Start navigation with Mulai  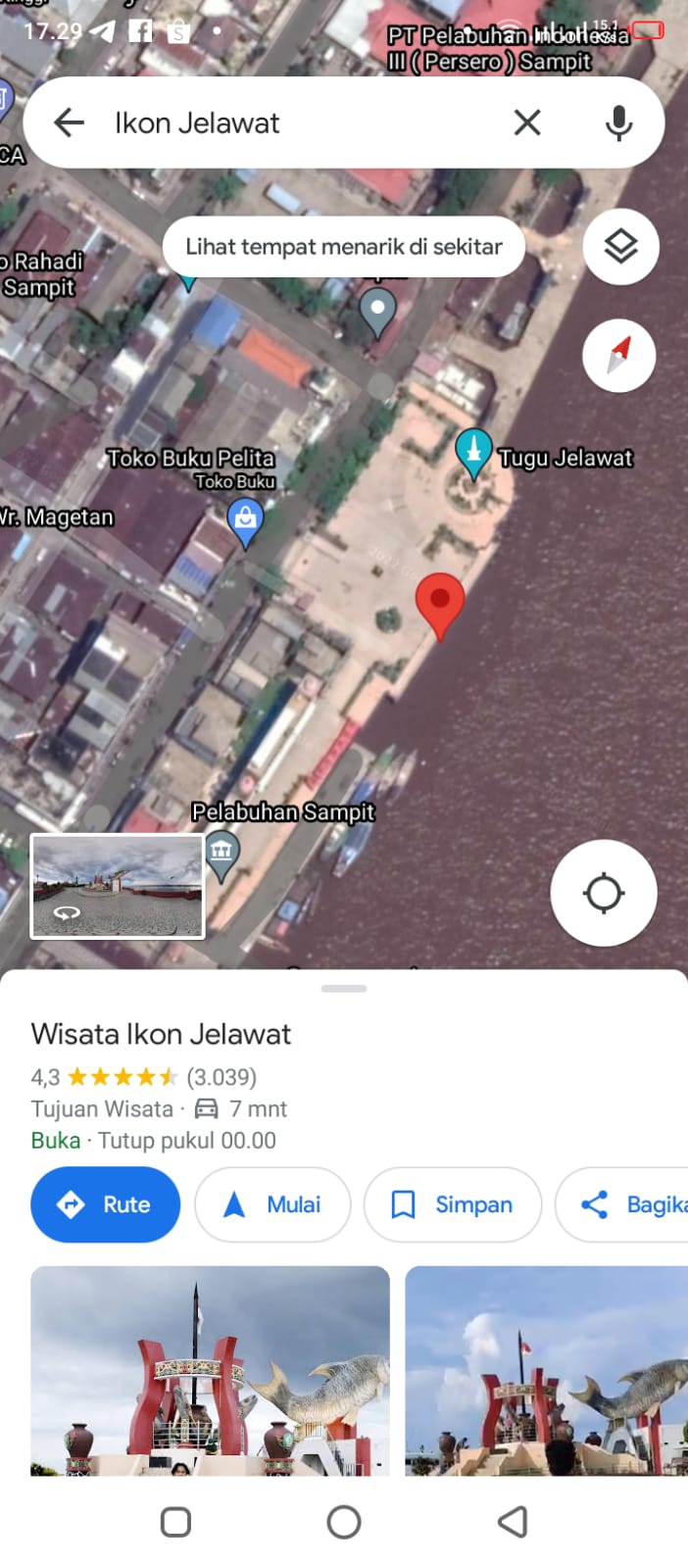272,1204
